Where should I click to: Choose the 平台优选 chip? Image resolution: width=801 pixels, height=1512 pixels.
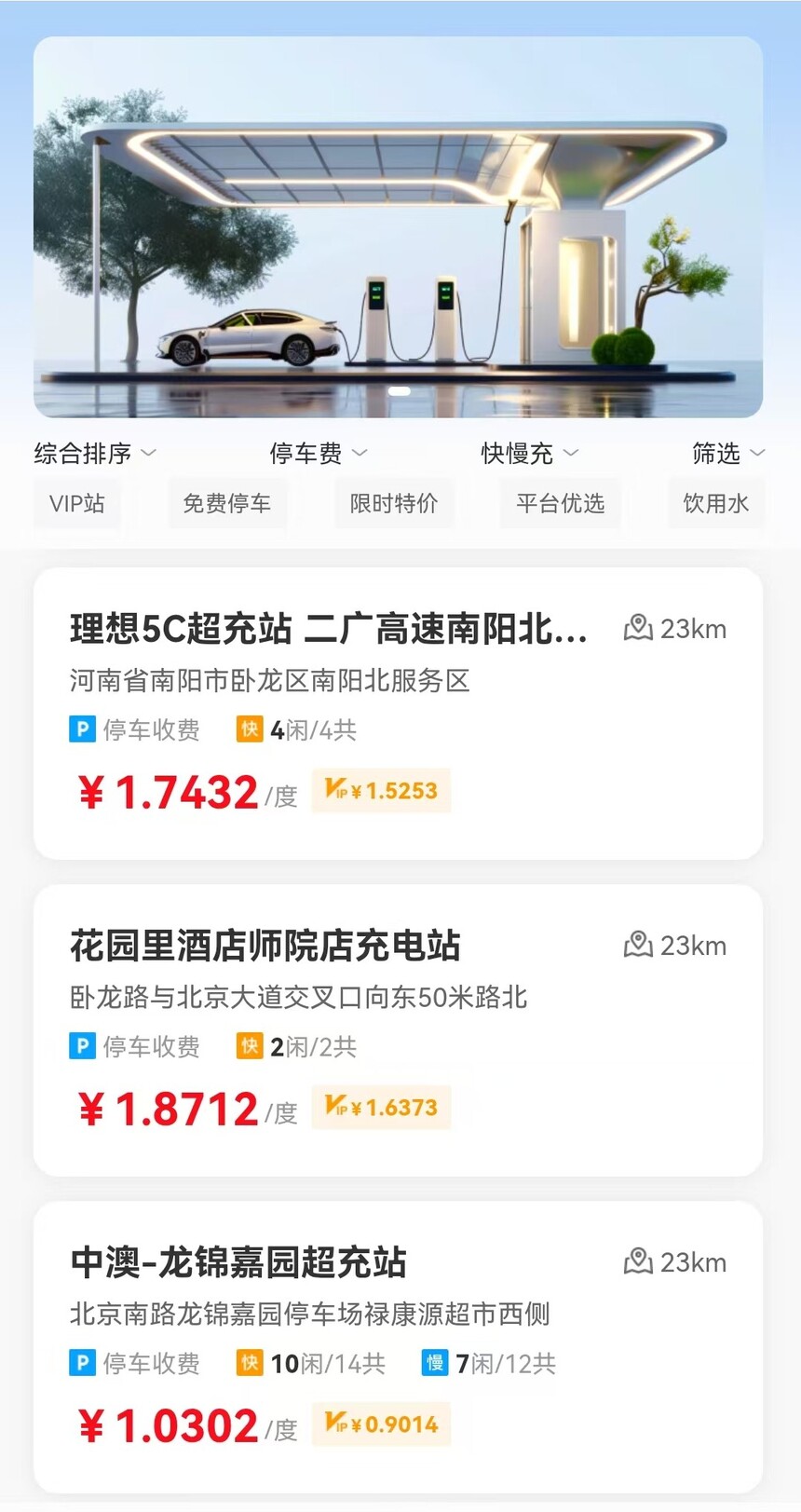[561, 503]
